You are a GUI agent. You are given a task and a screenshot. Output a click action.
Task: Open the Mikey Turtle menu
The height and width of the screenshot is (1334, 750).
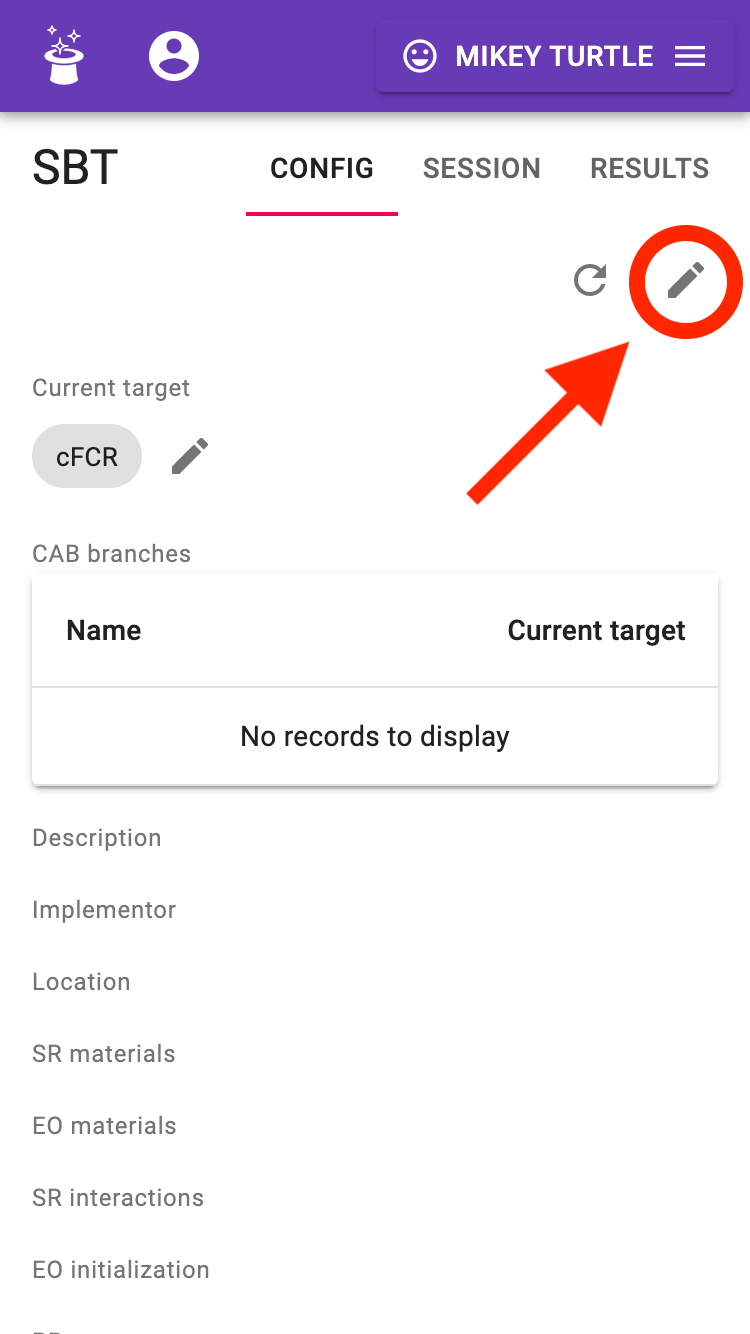tap(555, 57)
